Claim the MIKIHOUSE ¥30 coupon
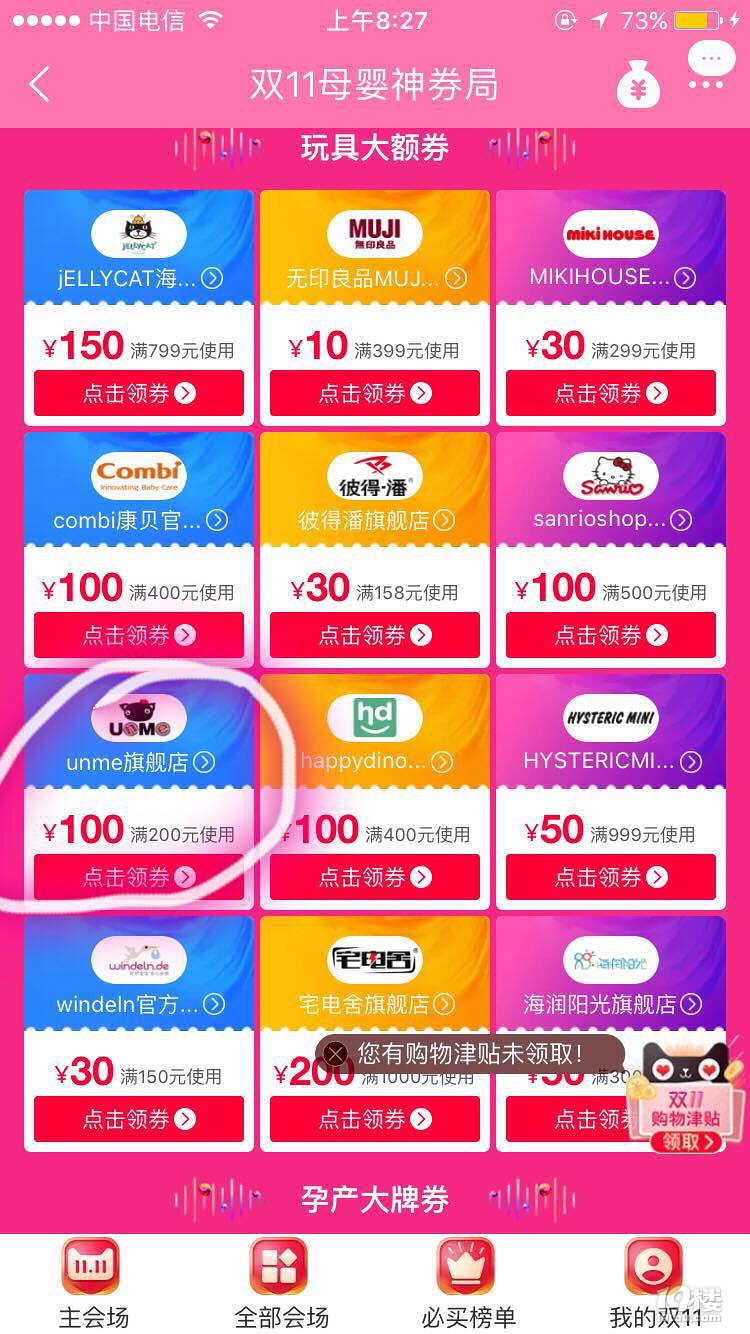The width and height of the screenshot is (750, 1334). point(611,393)
